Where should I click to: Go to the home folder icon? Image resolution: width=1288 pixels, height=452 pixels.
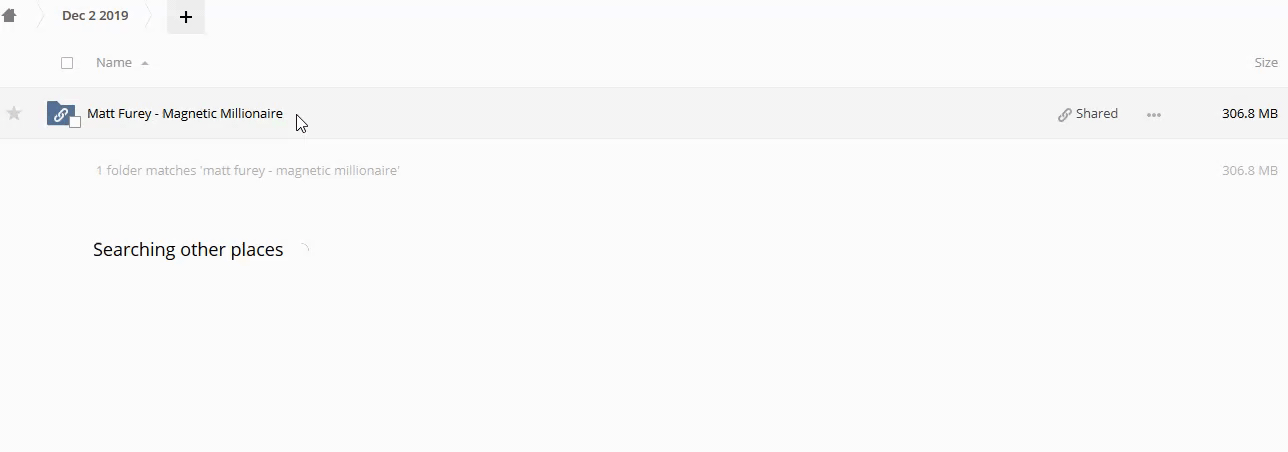pyautogui.click(x=9, y=16)
